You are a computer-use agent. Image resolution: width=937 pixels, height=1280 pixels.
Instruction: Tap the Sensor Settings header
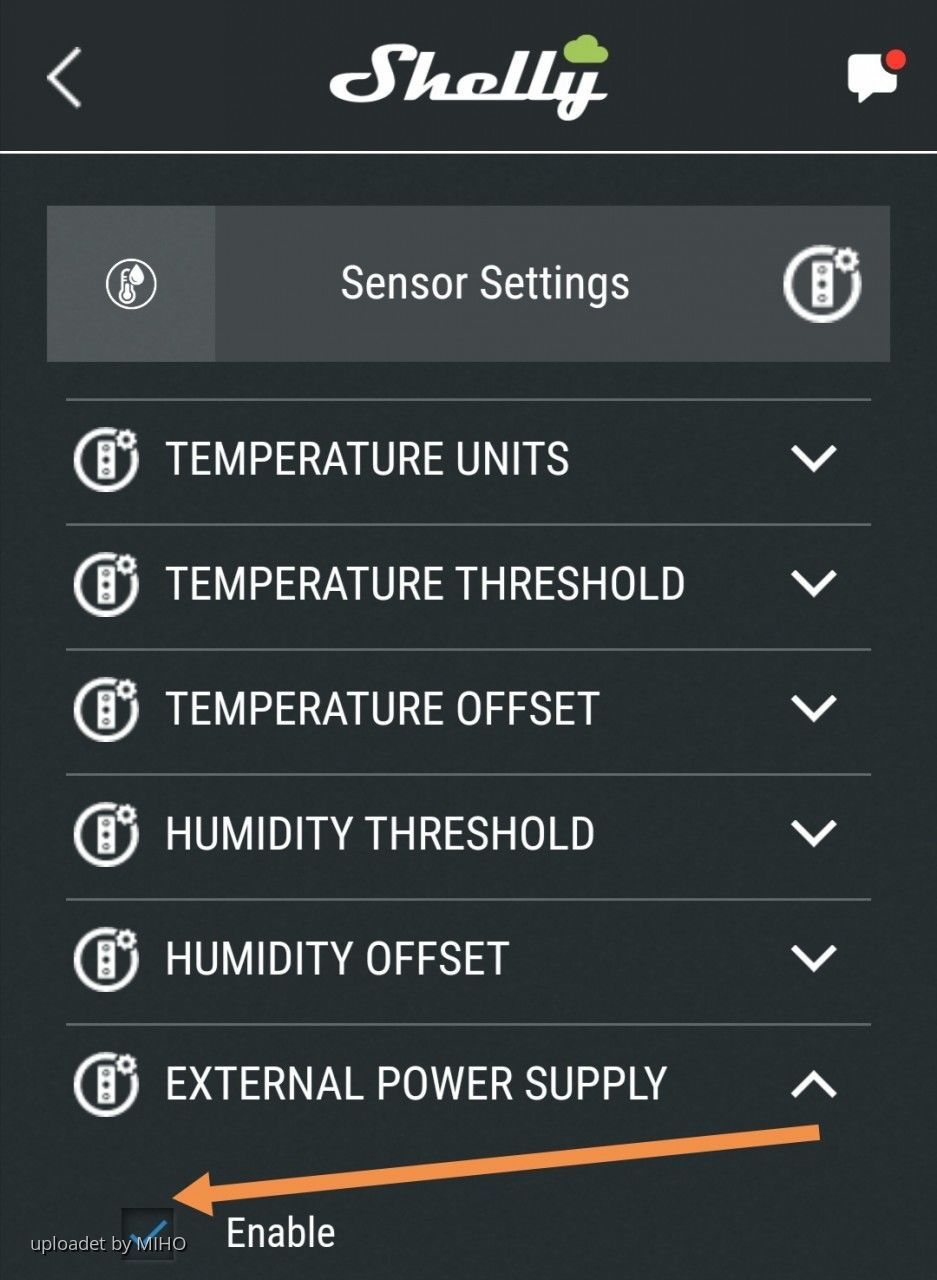click(x=485, y=283)
